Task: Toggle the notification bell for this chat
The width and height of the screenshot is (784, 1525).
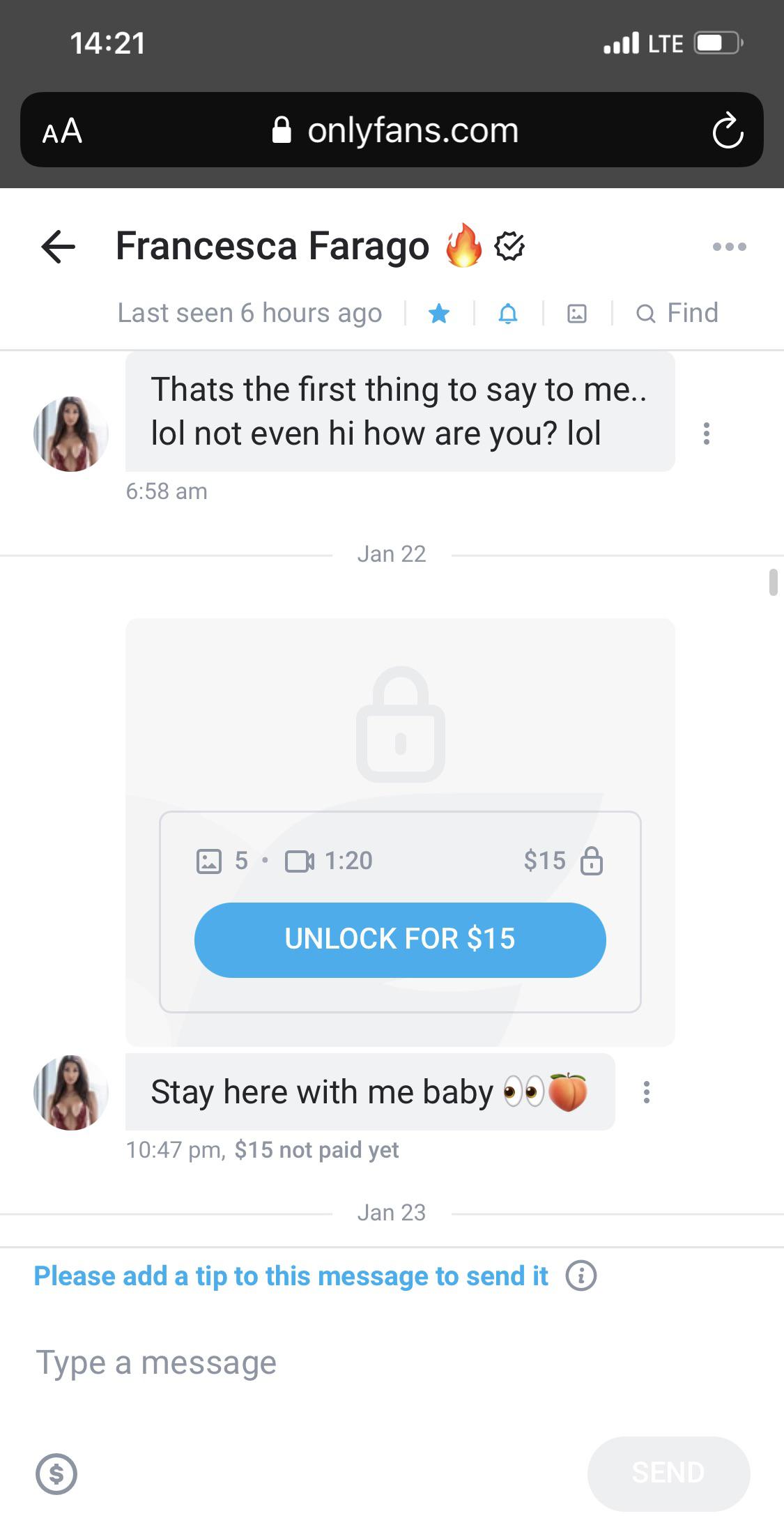Action: point(508,314)
